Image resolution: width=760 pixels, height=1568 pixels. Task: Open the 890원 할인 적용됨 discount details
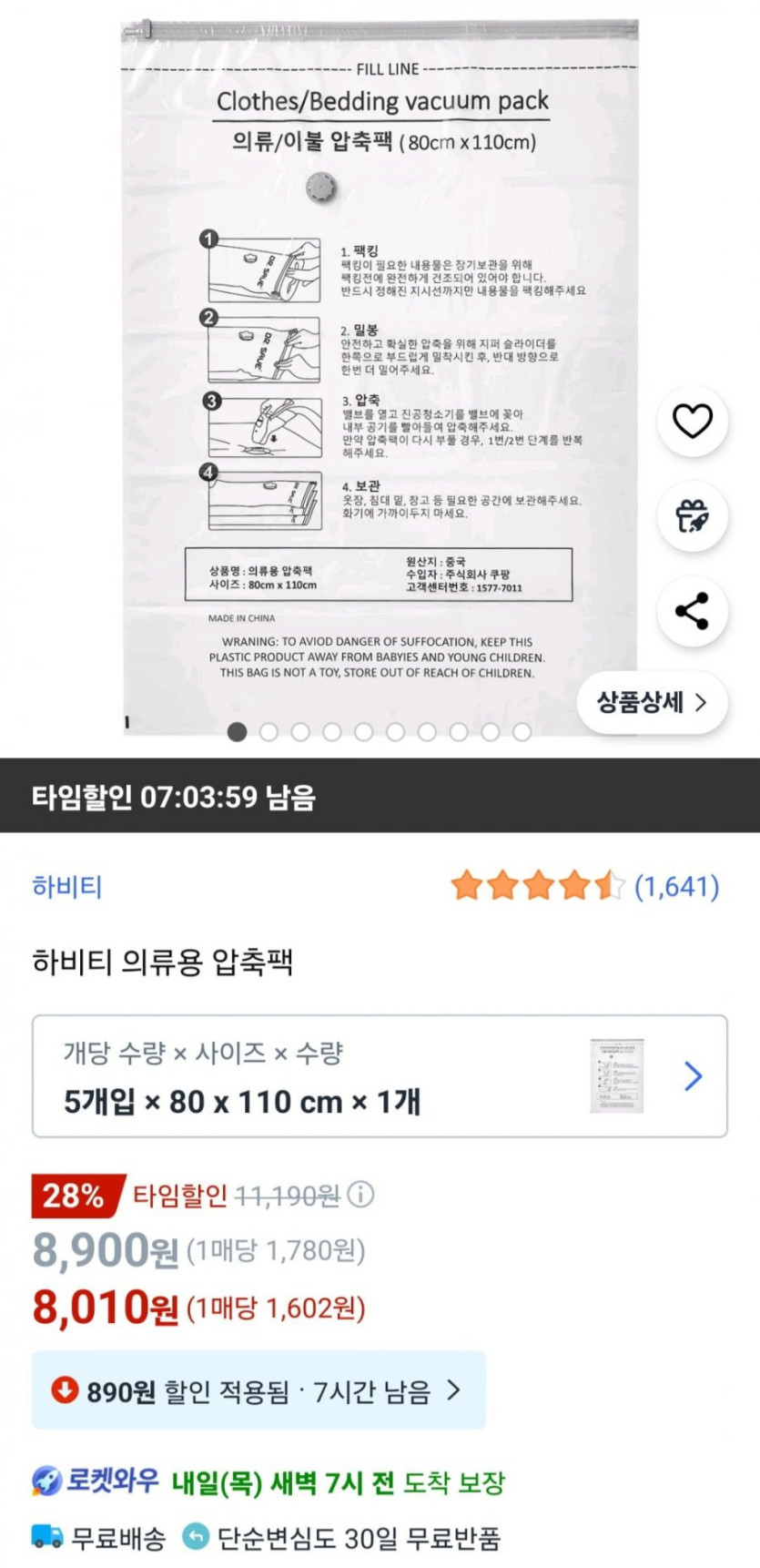coord(258,1390)
